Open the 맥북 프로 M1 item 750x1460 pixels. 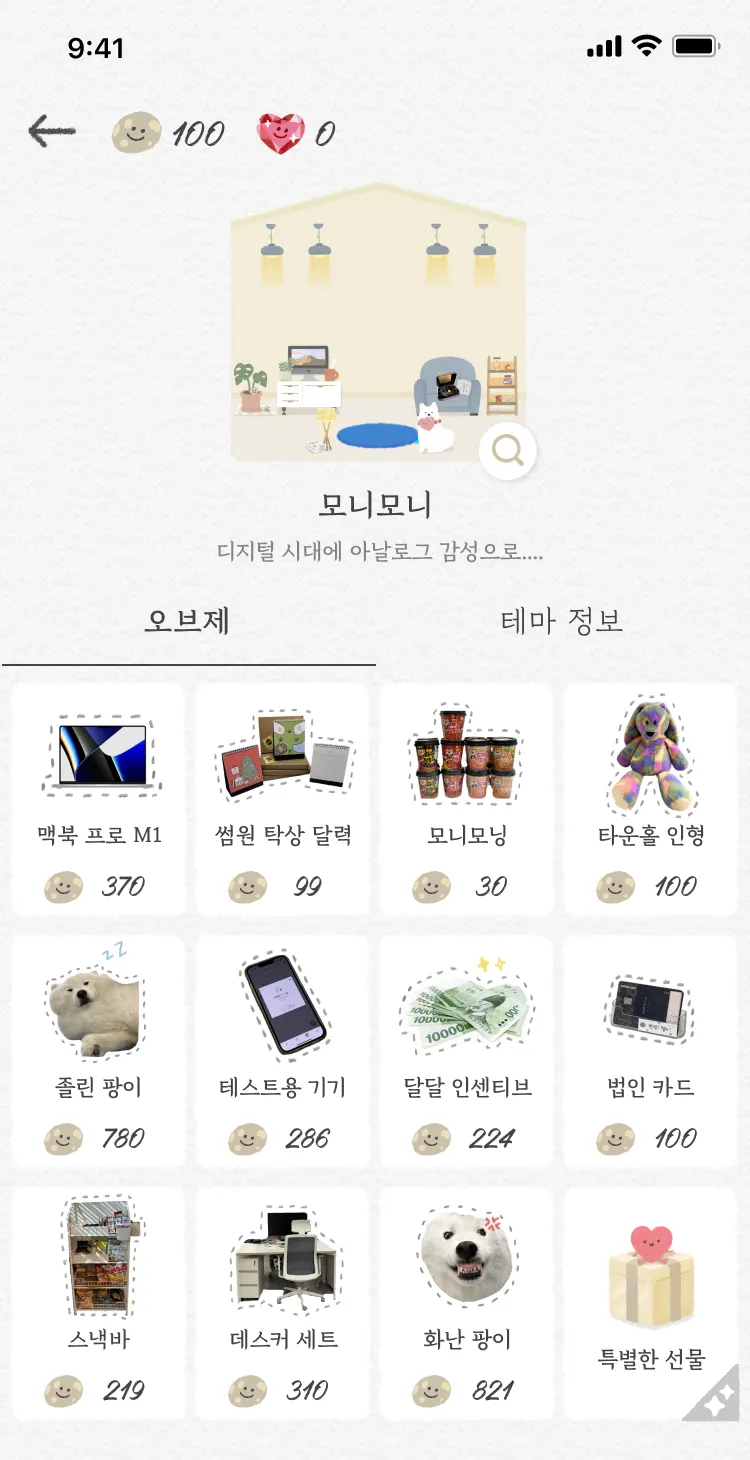(x=98, y=798)
